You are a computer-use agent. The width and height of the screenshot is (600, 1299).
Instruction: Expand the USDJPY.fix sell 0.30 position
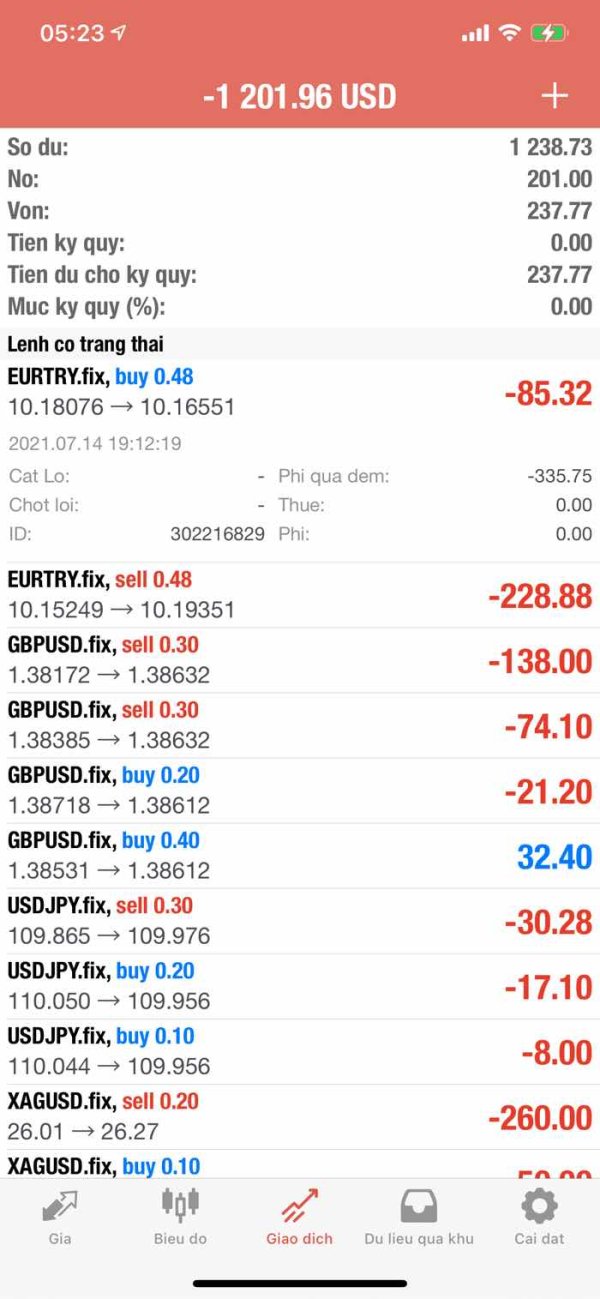[300, 921]
